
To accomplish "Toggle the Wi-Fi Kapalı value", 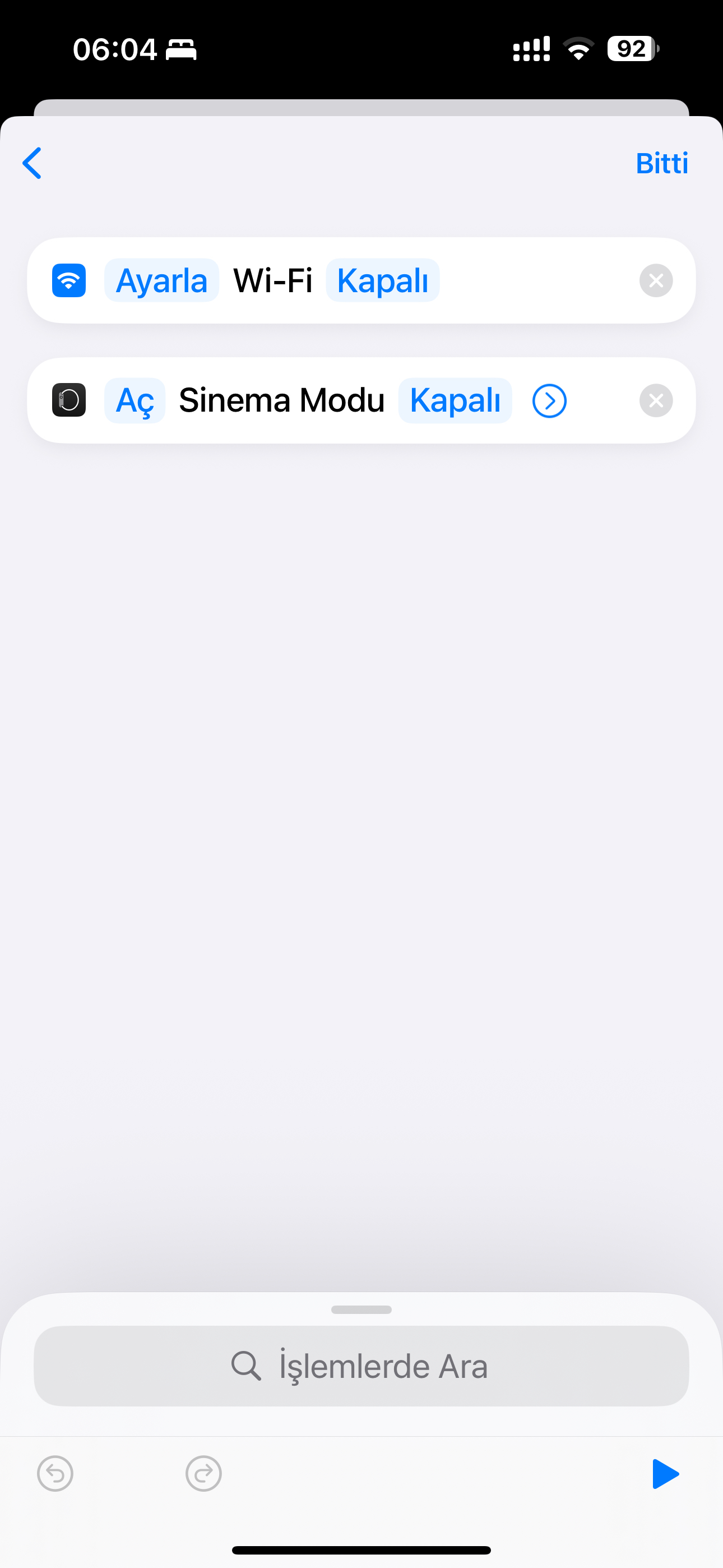I will coord(383,280).
